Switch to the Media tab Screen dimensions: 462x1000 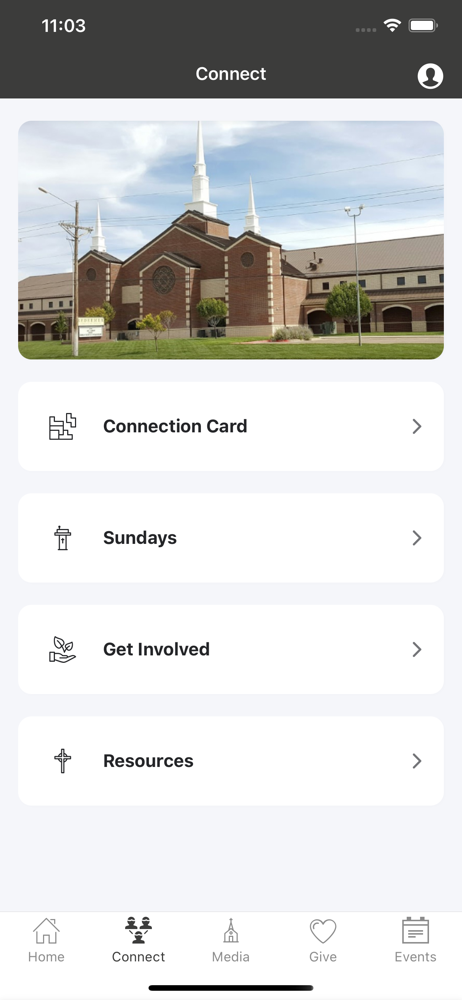231,940
